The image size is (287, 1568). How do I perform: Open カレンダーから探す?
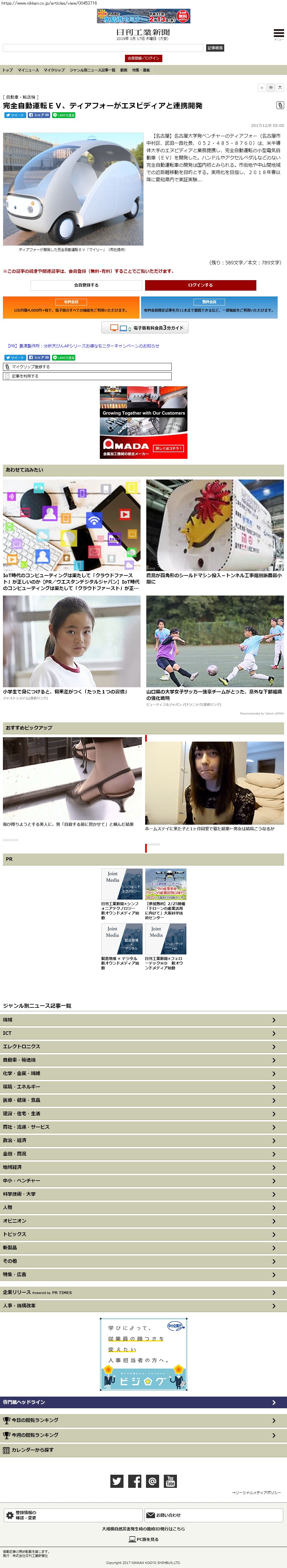(143, 1449)
